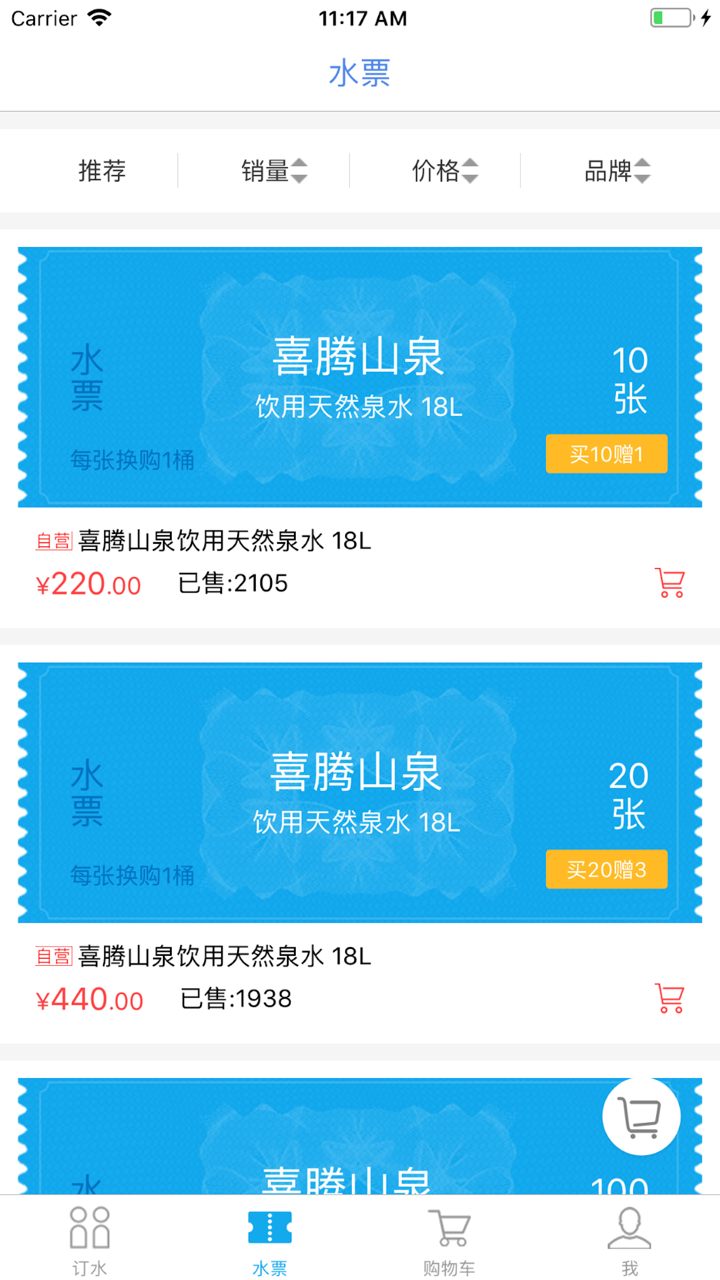Image resolution: width=720 pixels, height=1280 pixels.
Task: Select the 水票 title in navigation bar
Action: [x=360, y=74]
